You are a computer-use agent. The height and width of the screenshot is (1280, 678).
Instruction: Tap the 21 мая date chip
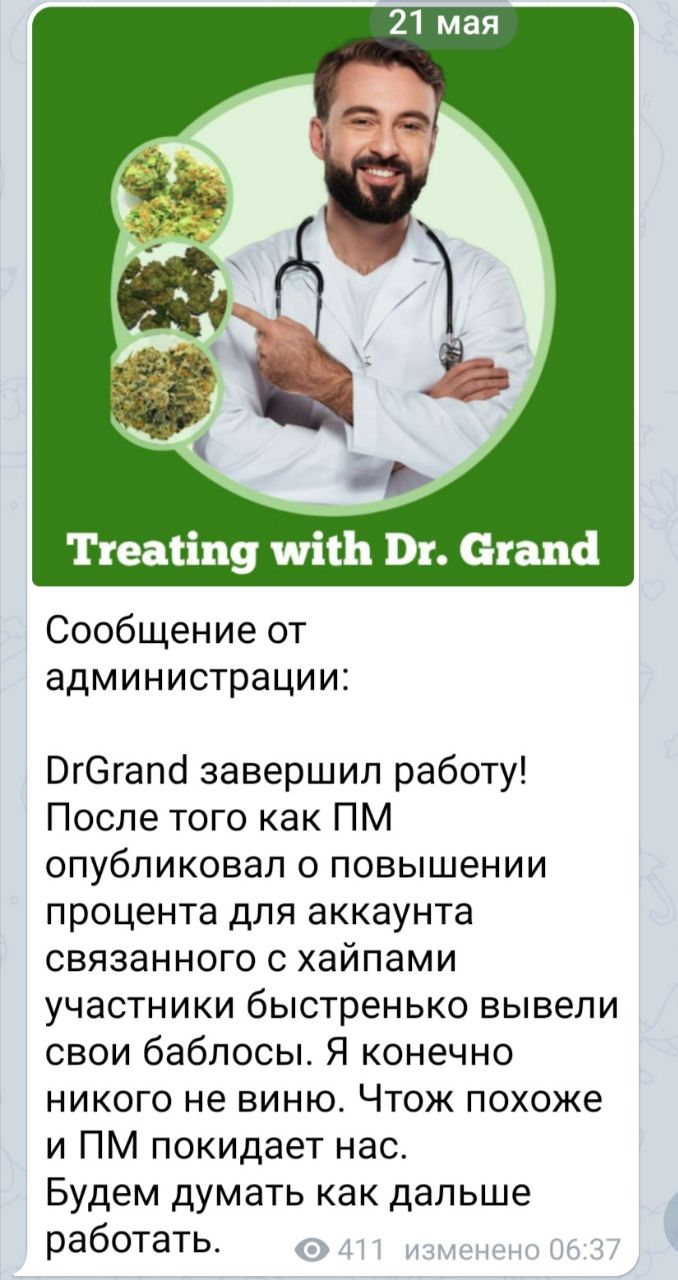[x=444, y=25]
